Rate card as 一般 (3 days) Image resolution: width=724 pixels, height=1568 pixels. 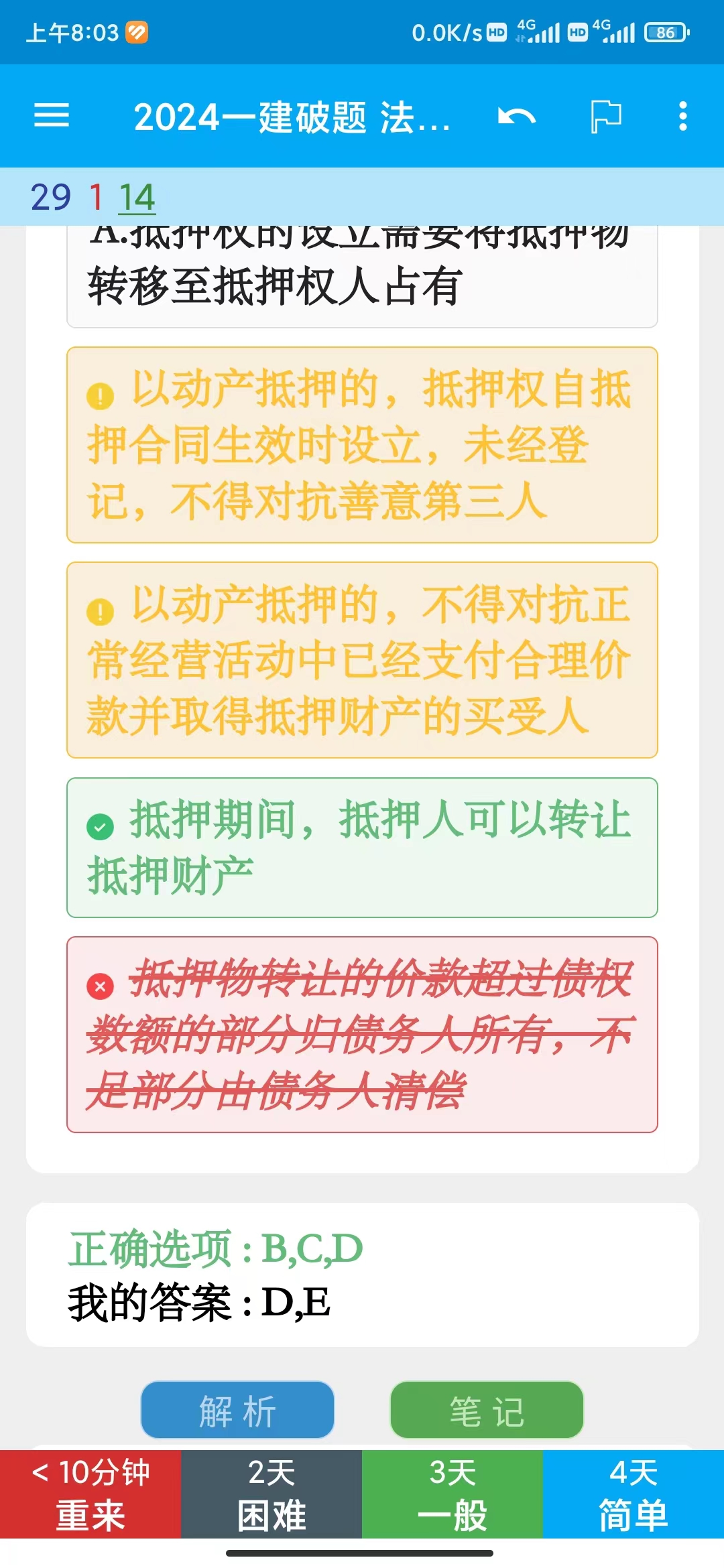click(x=452, y=1494)
